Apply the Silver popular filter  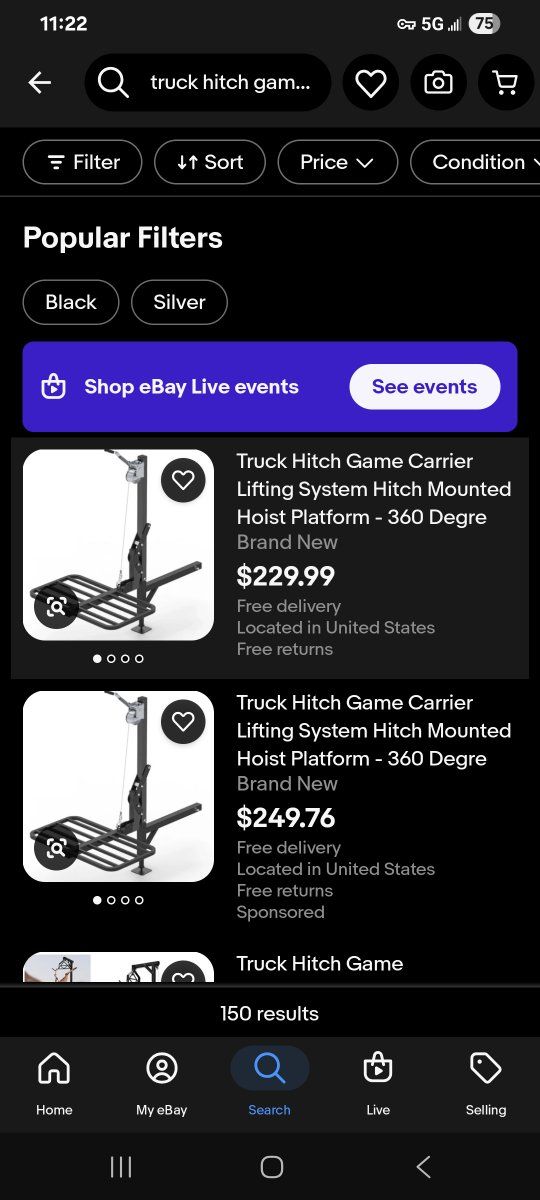(x=179, y=302)
